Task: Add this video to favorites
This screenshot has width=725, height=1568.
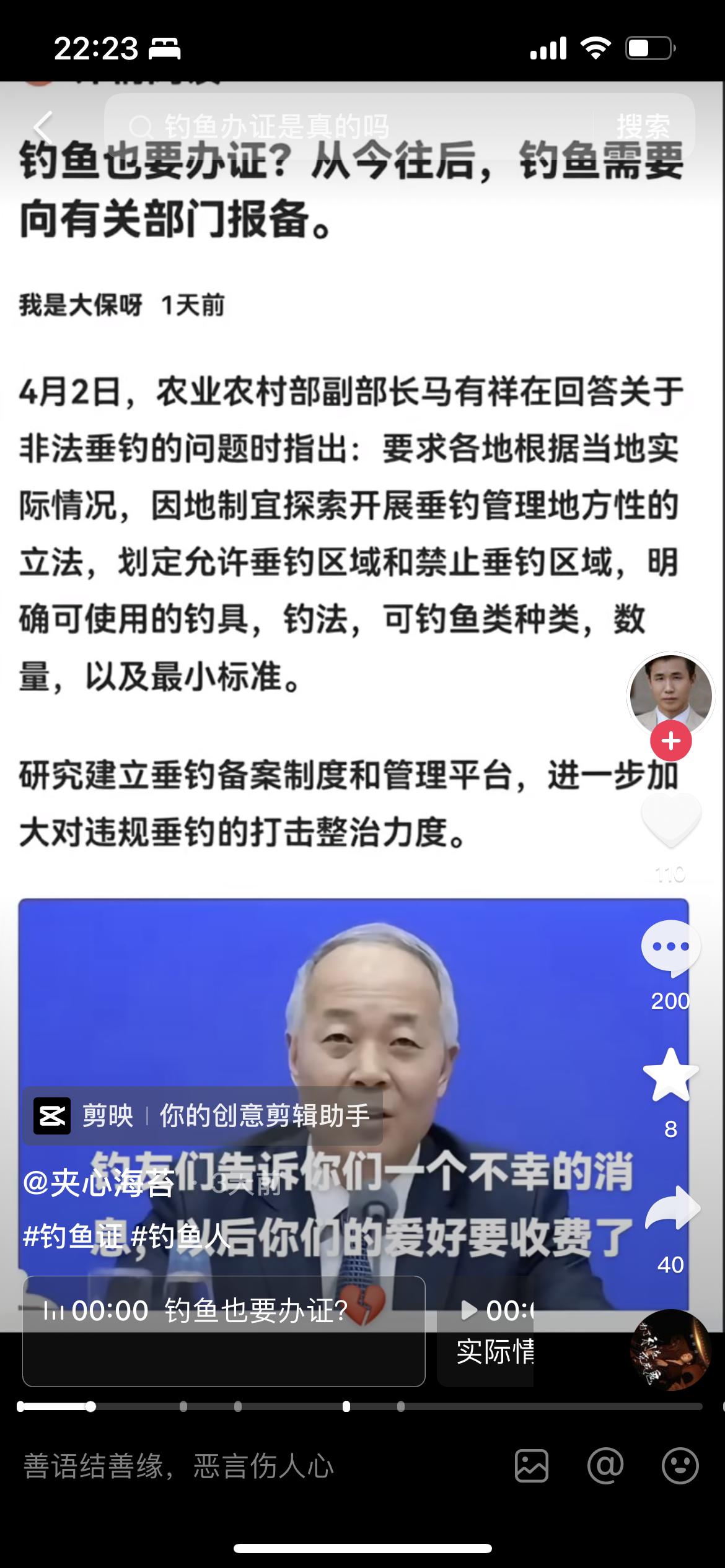Action: (x=670, y=1076)
